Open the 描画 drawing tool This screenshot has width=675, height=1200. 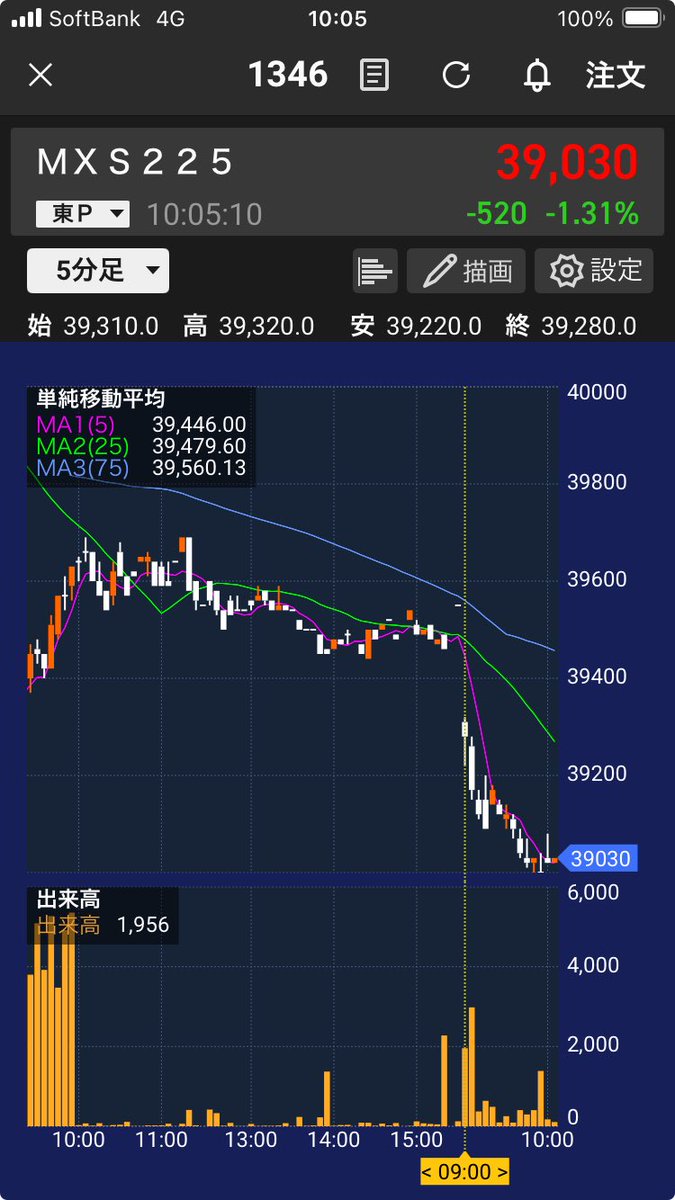[467, 271]
